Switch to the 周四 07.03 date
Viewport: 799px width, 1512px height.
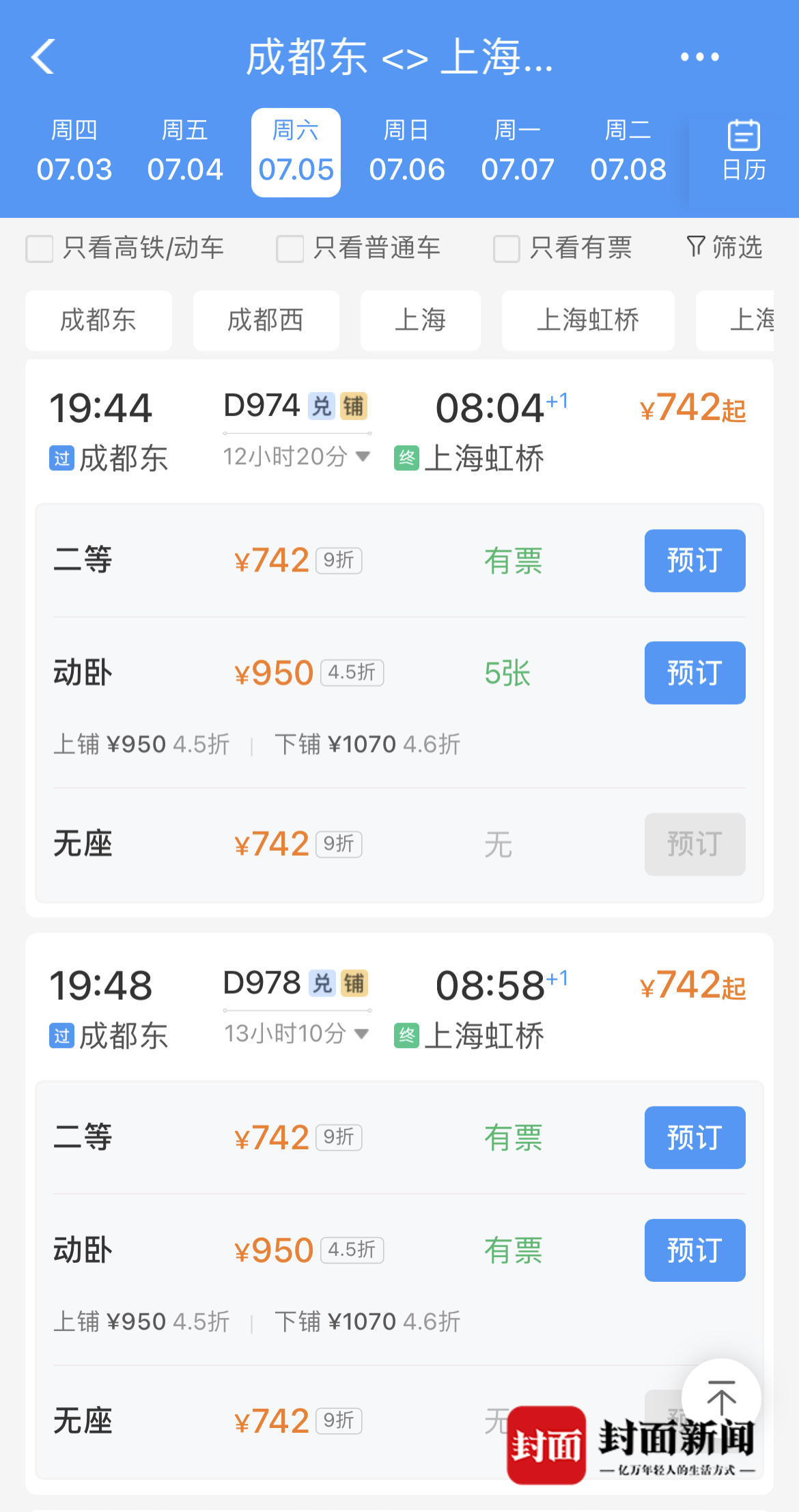pyautogui.click(x=74, y=152)
